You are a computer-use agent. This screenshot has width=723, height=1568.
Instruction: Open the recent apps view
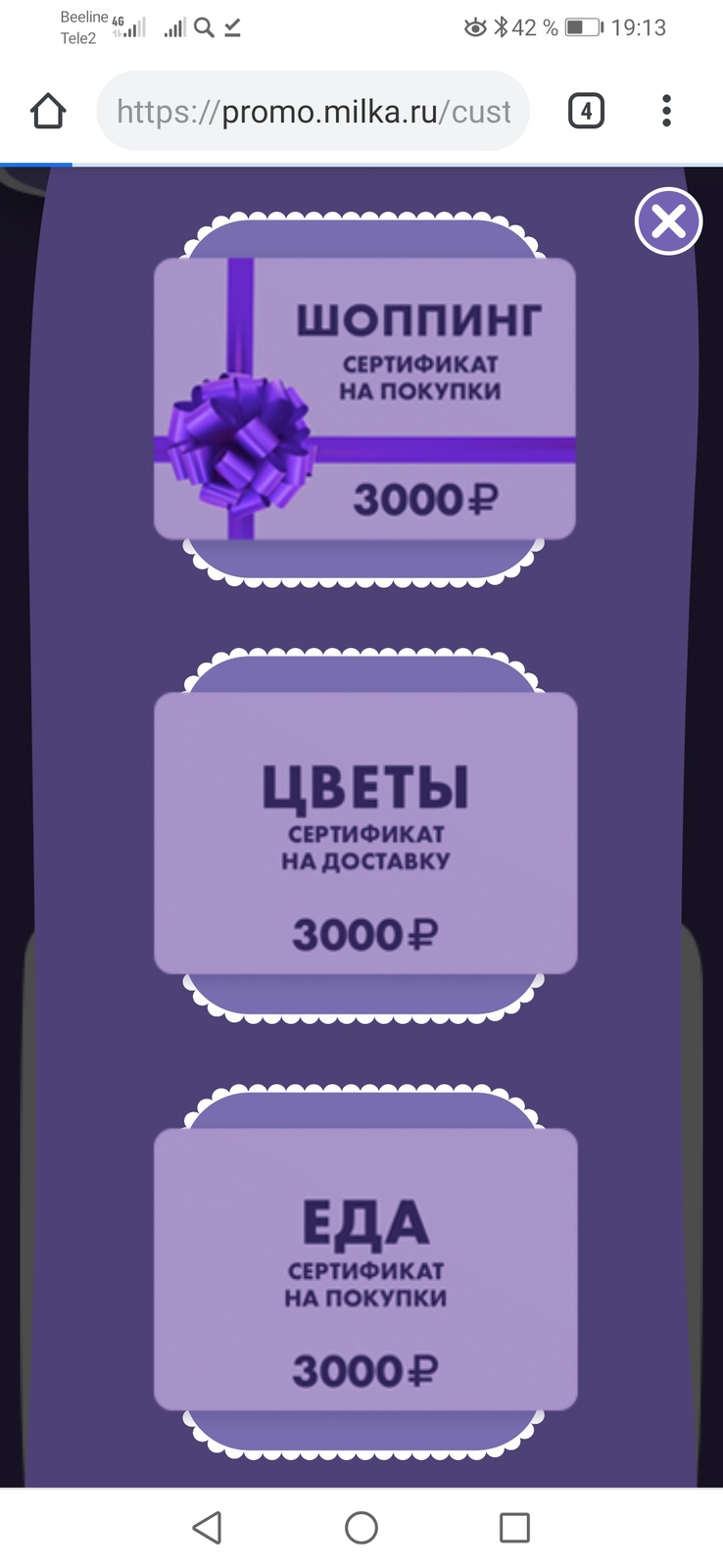click(x=514, y=1527)
